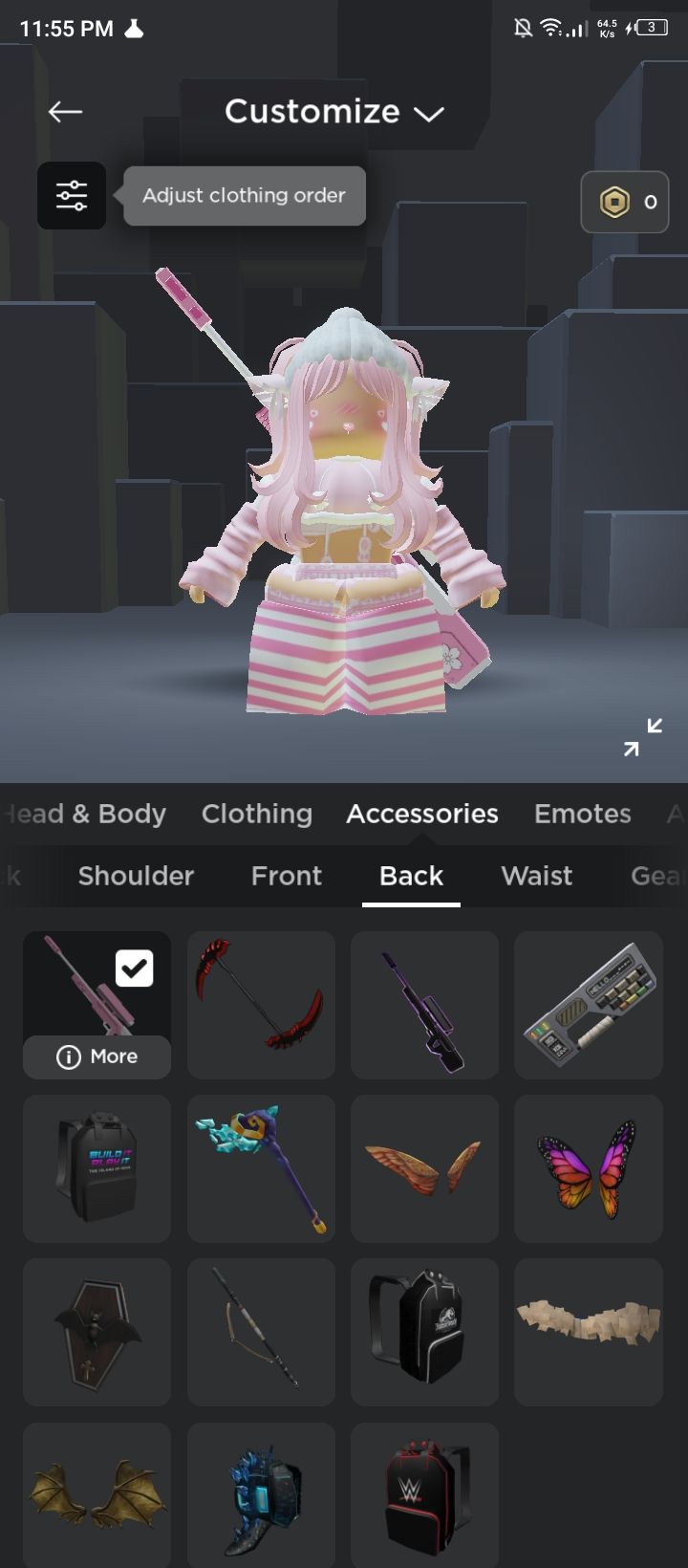
Task: Equip the purple black rifle accessory
Action: 424,1005
